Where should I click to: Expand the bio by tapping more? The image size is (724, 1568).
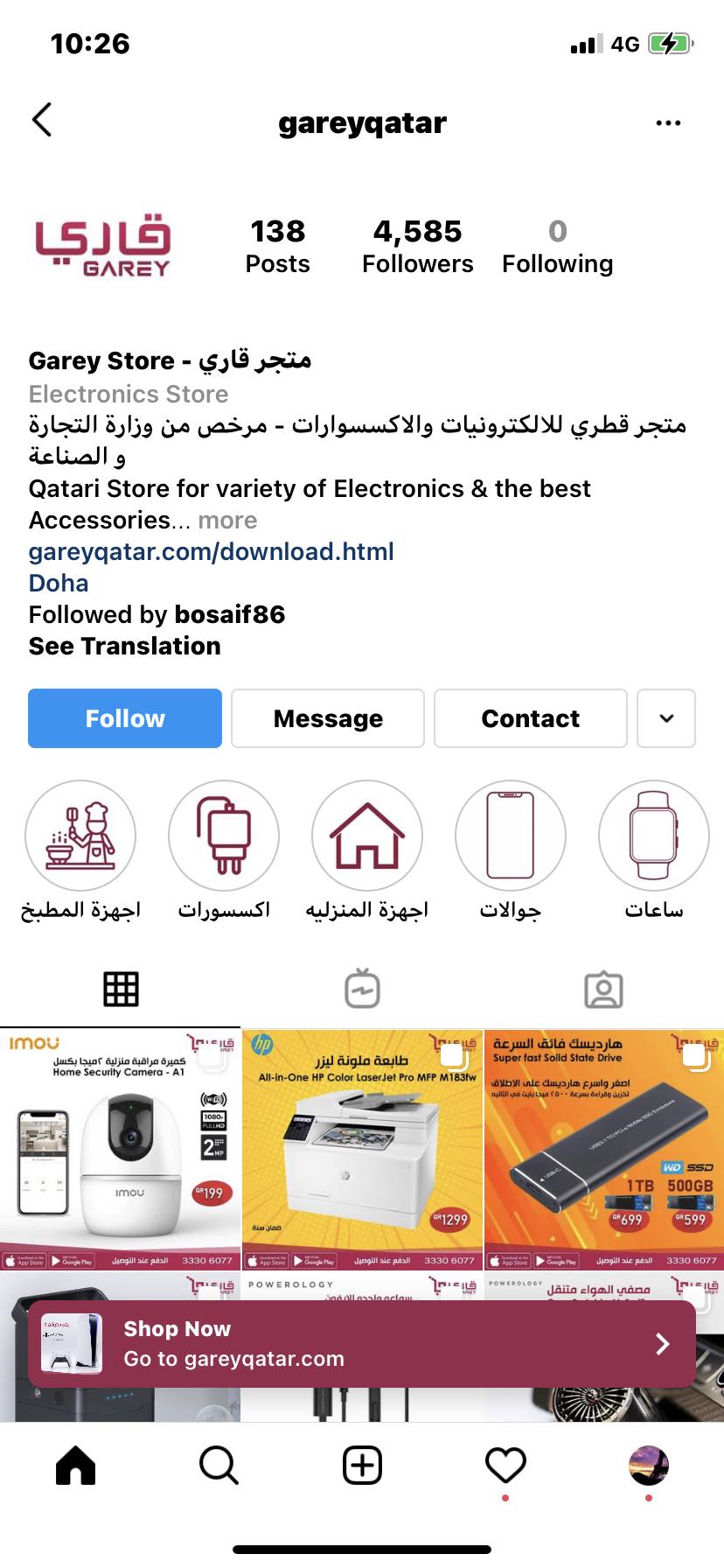coord(227,521)
